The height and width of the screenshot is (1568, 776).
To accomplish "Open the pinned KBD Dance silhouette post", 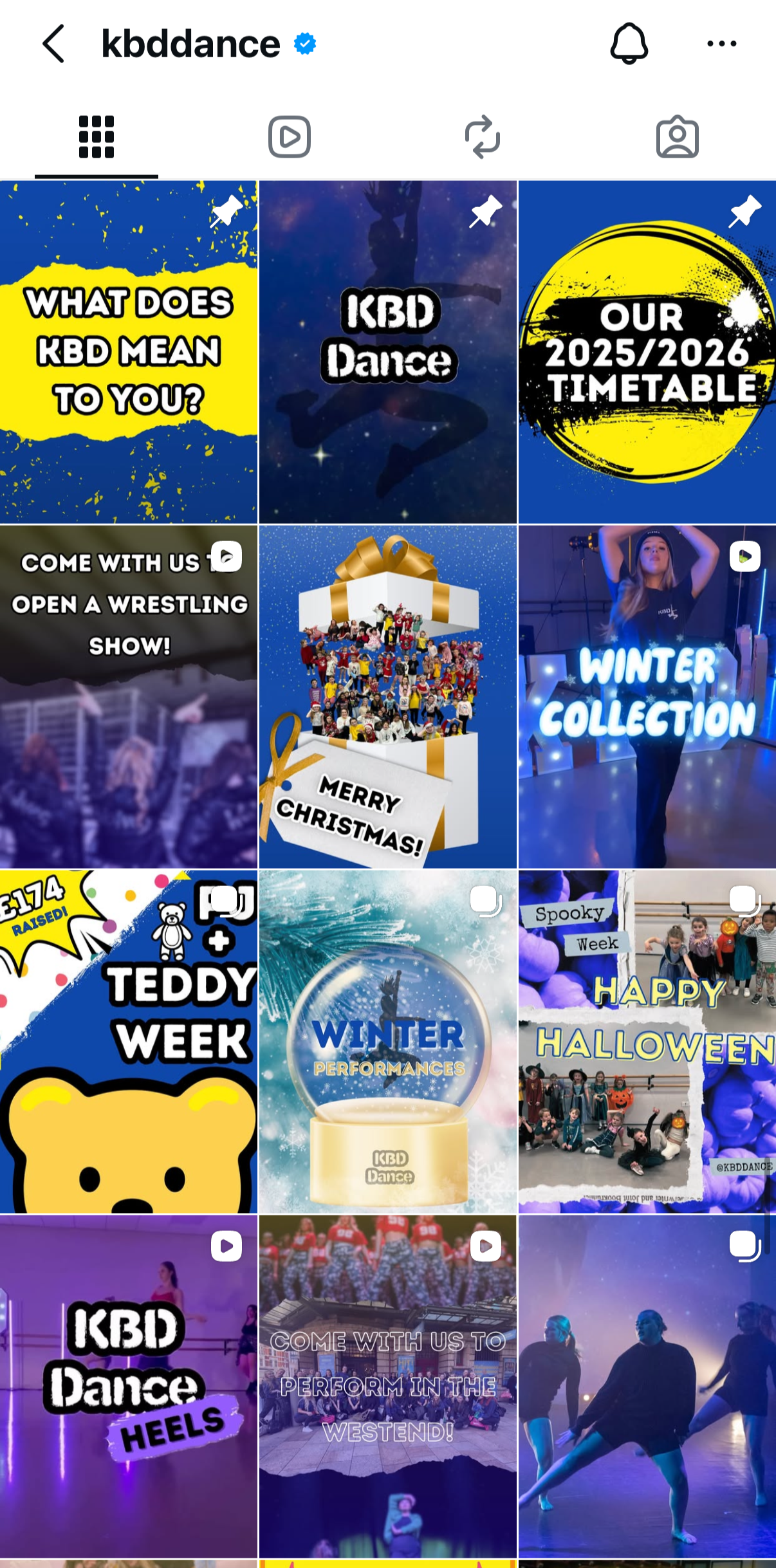I will (388, 352).
